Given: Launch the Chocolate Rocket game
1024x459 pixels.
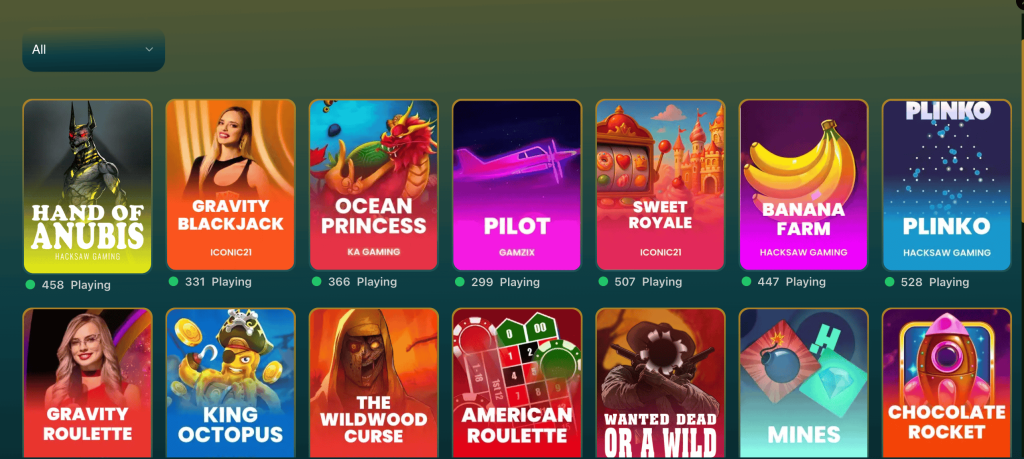Looking at the screenshot, I should (x=946, y=385).
